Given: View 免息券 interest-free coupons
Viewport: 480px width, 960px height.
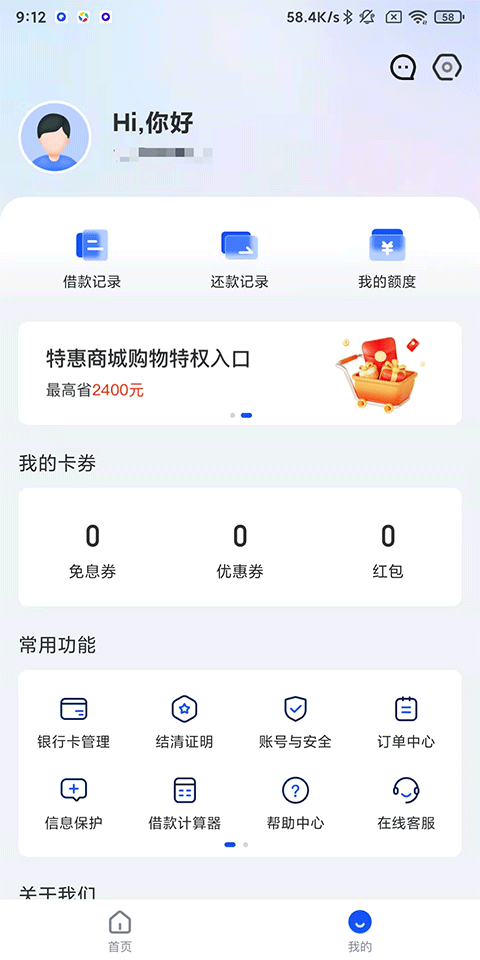Looking at the screenshot, I should coord(92,551).
